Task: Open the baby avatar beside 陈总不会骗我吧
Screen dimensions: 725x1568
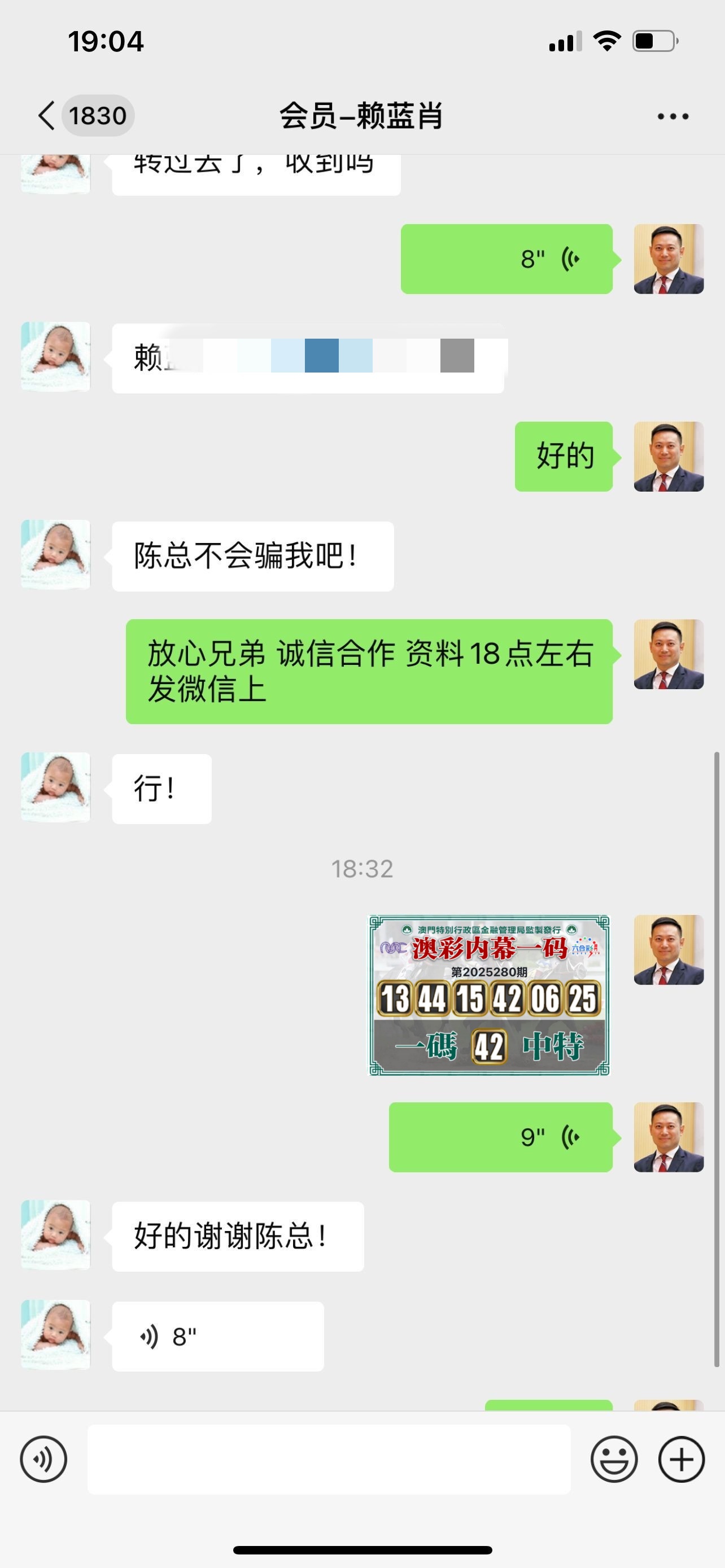Action: (x=55, y=554)
